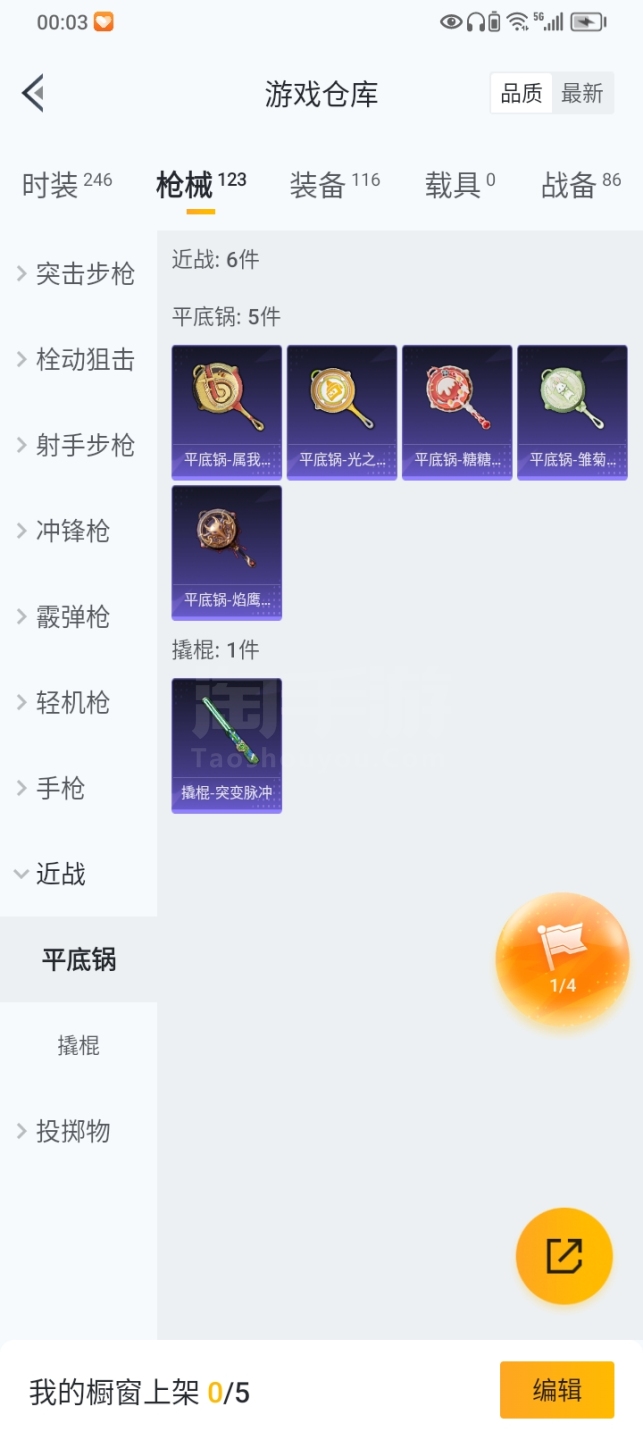The height and width of the screenshot is (1440, 643).
Task: Switch to the 装备 tab
Action: click(334, 185)
